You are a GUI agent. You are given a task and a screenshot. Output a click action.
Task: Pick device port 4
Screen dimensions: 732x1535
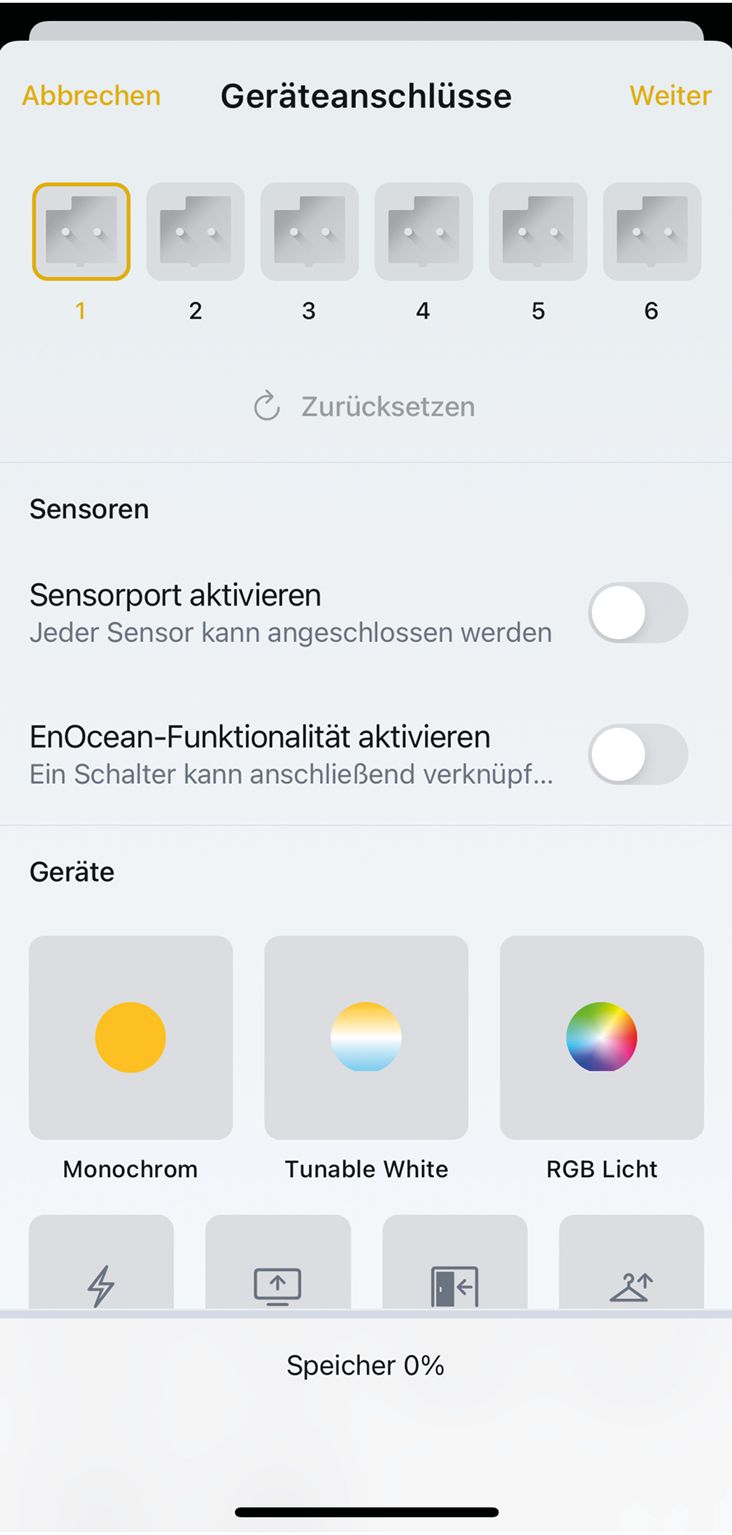(423, 232)
